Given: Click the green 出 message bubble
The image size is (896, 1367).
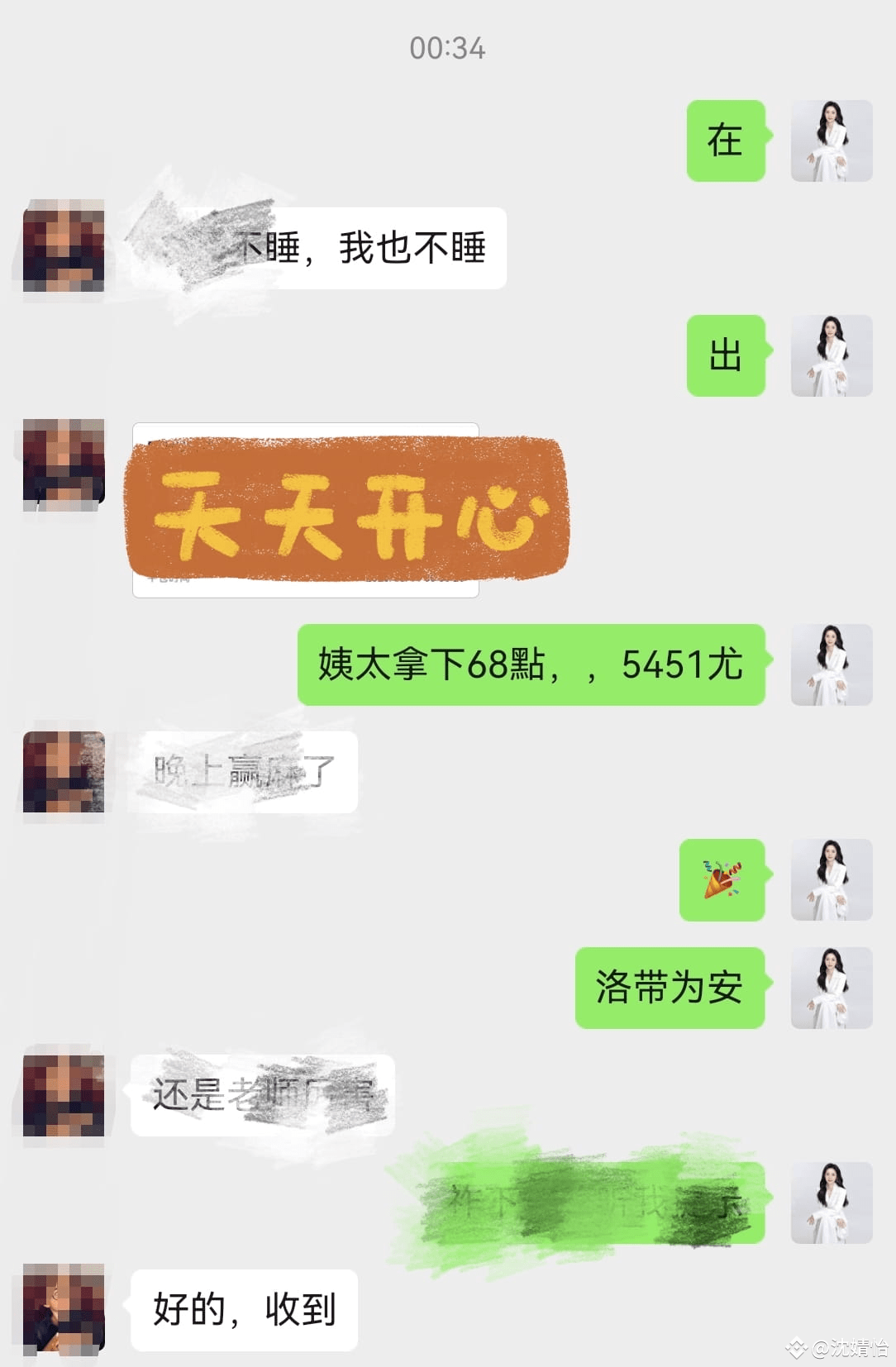Looking at the screenshot, I should coord(725,355).
